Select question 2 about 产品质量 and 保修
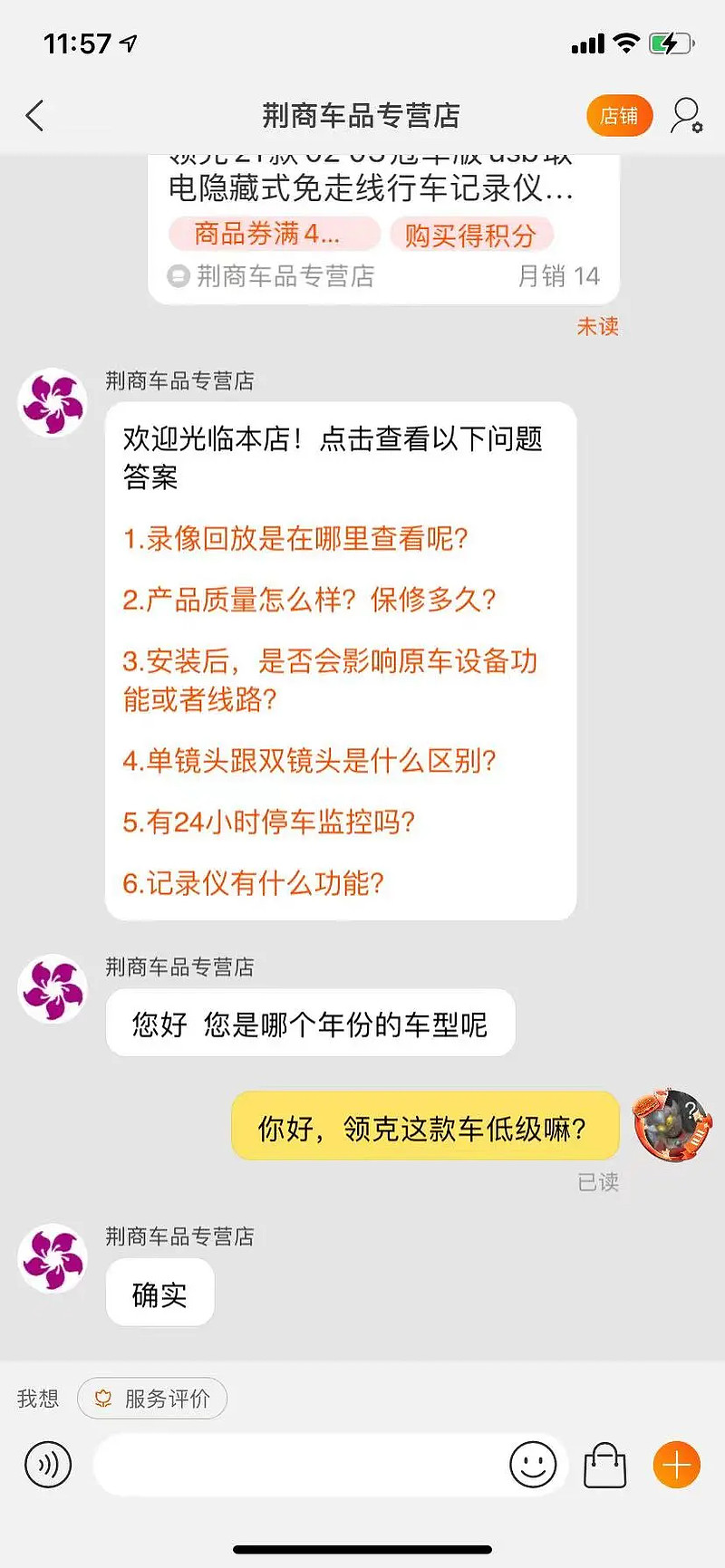This screenshot has height=1568, width=725. pyautogui.click(x=309, y=600)
